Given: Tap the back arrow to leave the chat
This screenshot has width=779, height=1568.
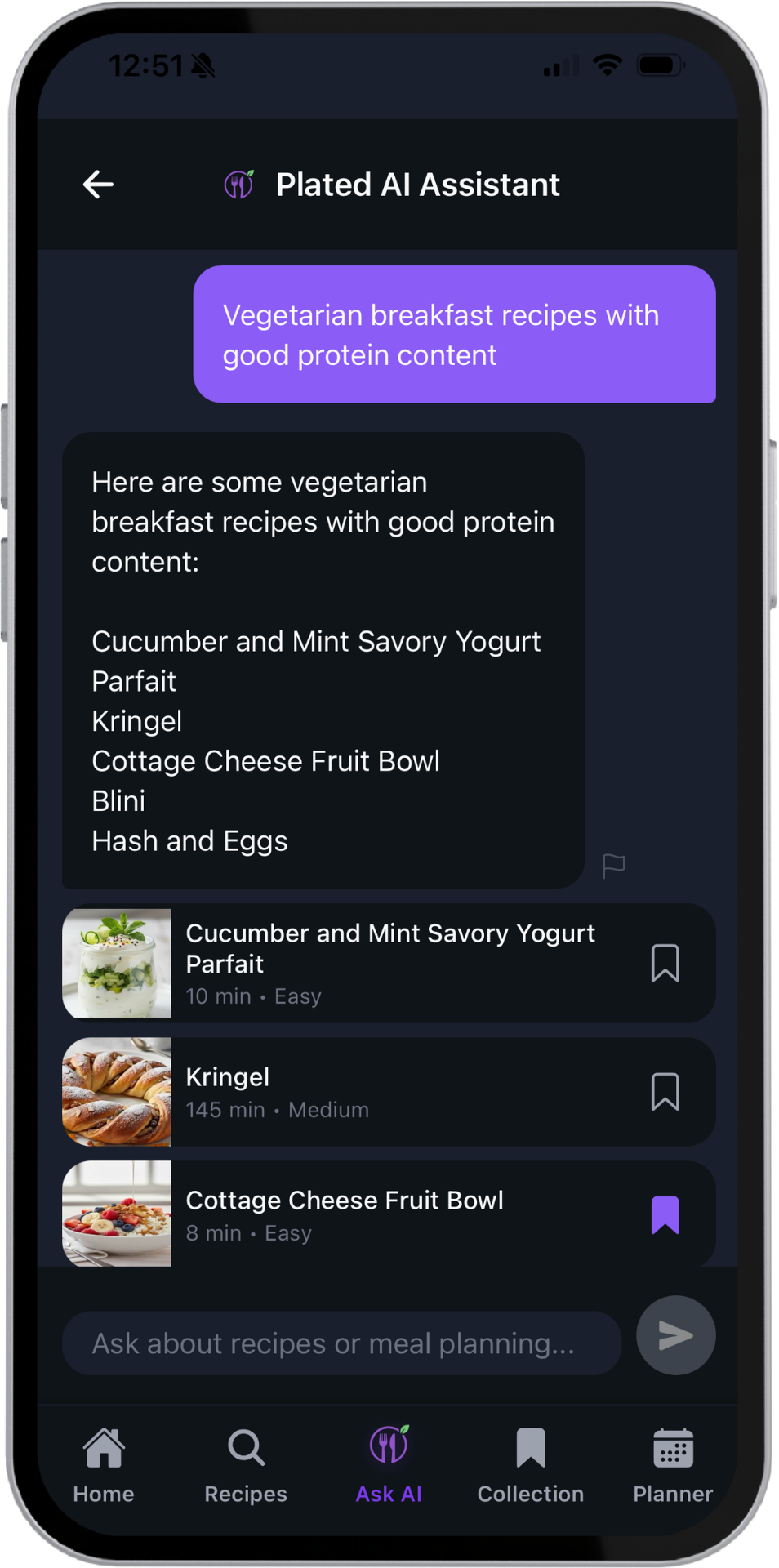Looking at the screenshot, I should point(98,184).
